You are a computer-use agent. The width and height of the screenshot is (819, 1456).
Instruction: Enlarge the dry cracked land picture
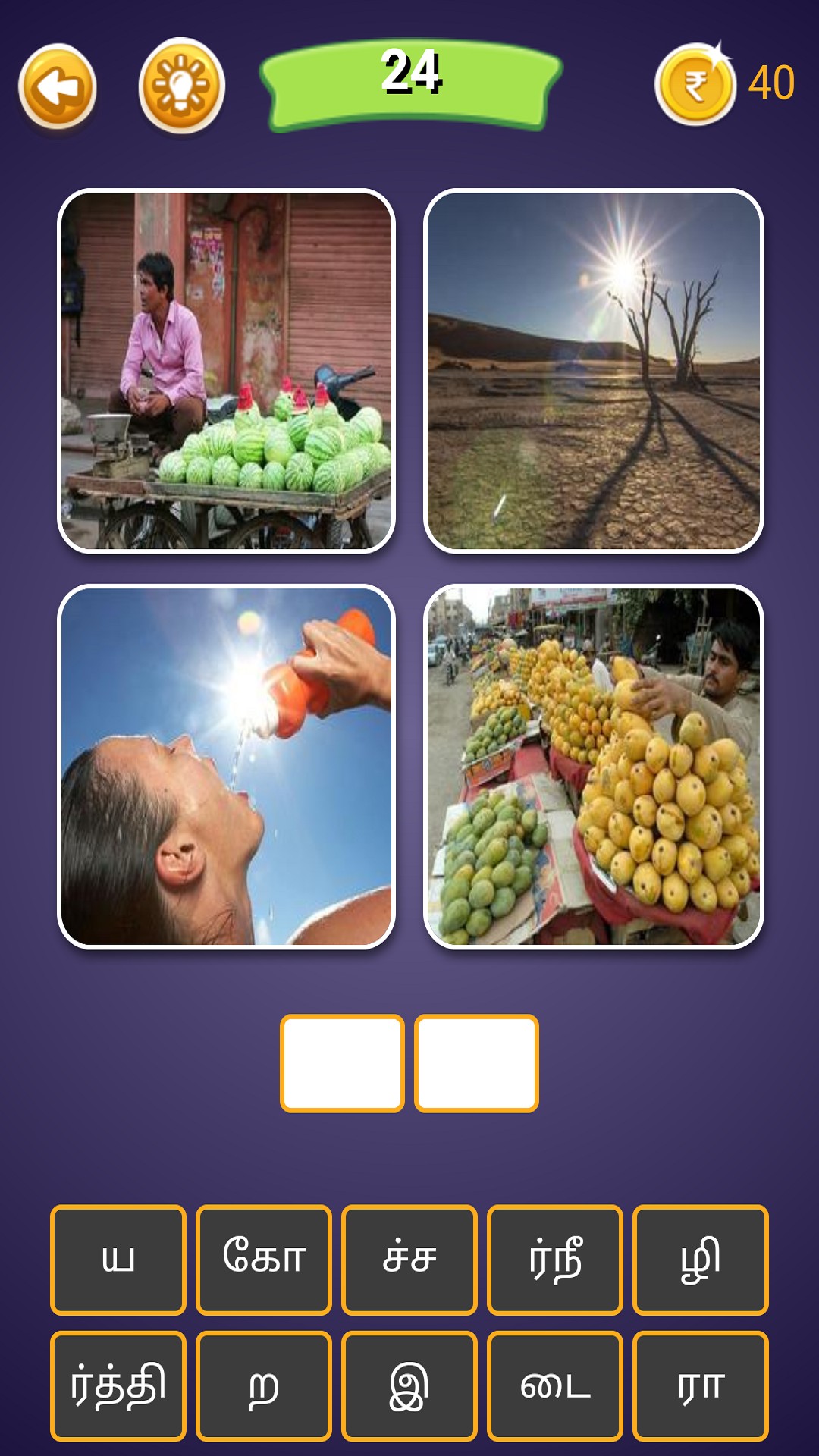click(593, 371)
